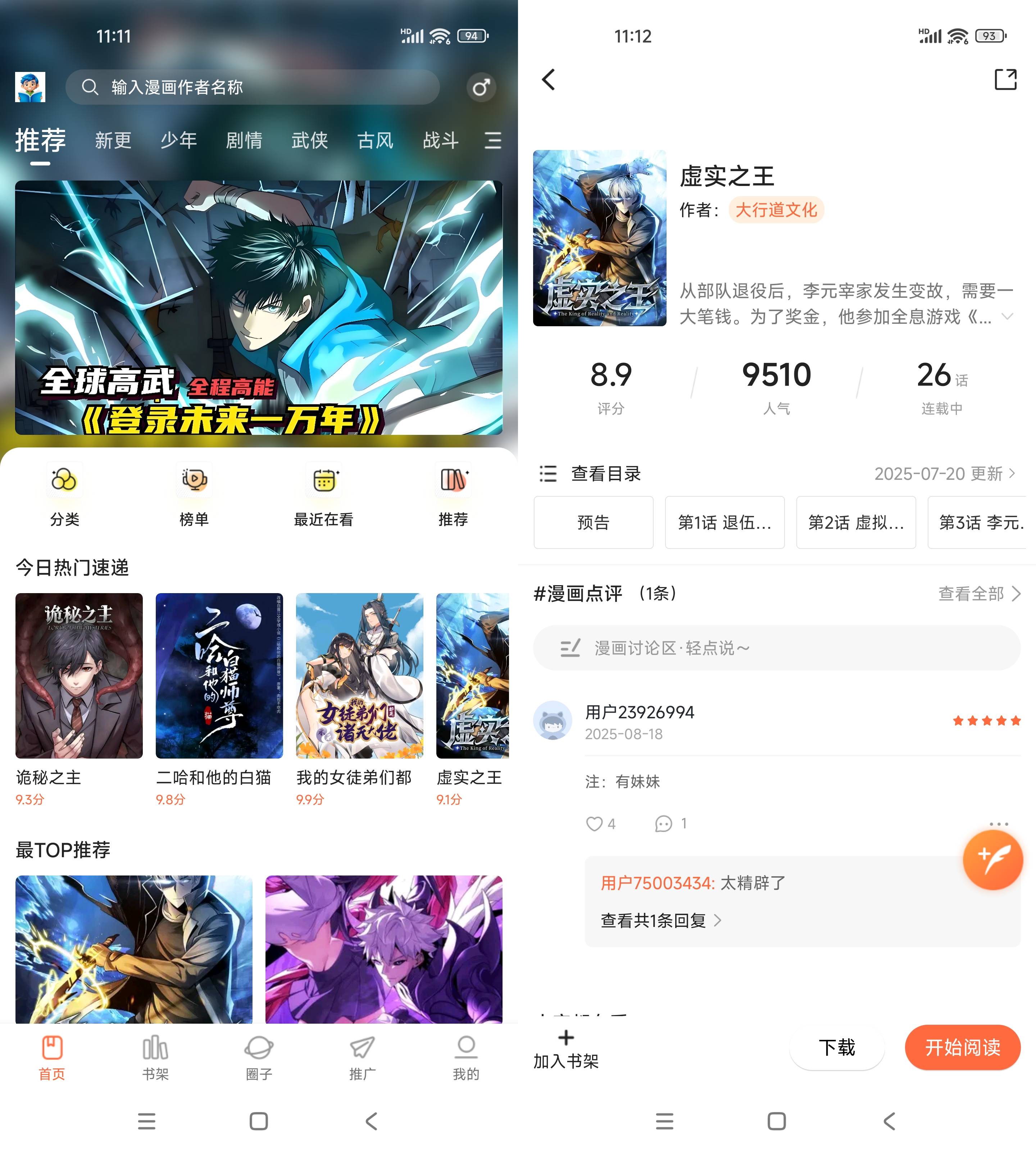This screenshot has width=1036, height=1151.
Task: Open author 大行道文化 page
Action: (x=776, y=210)
